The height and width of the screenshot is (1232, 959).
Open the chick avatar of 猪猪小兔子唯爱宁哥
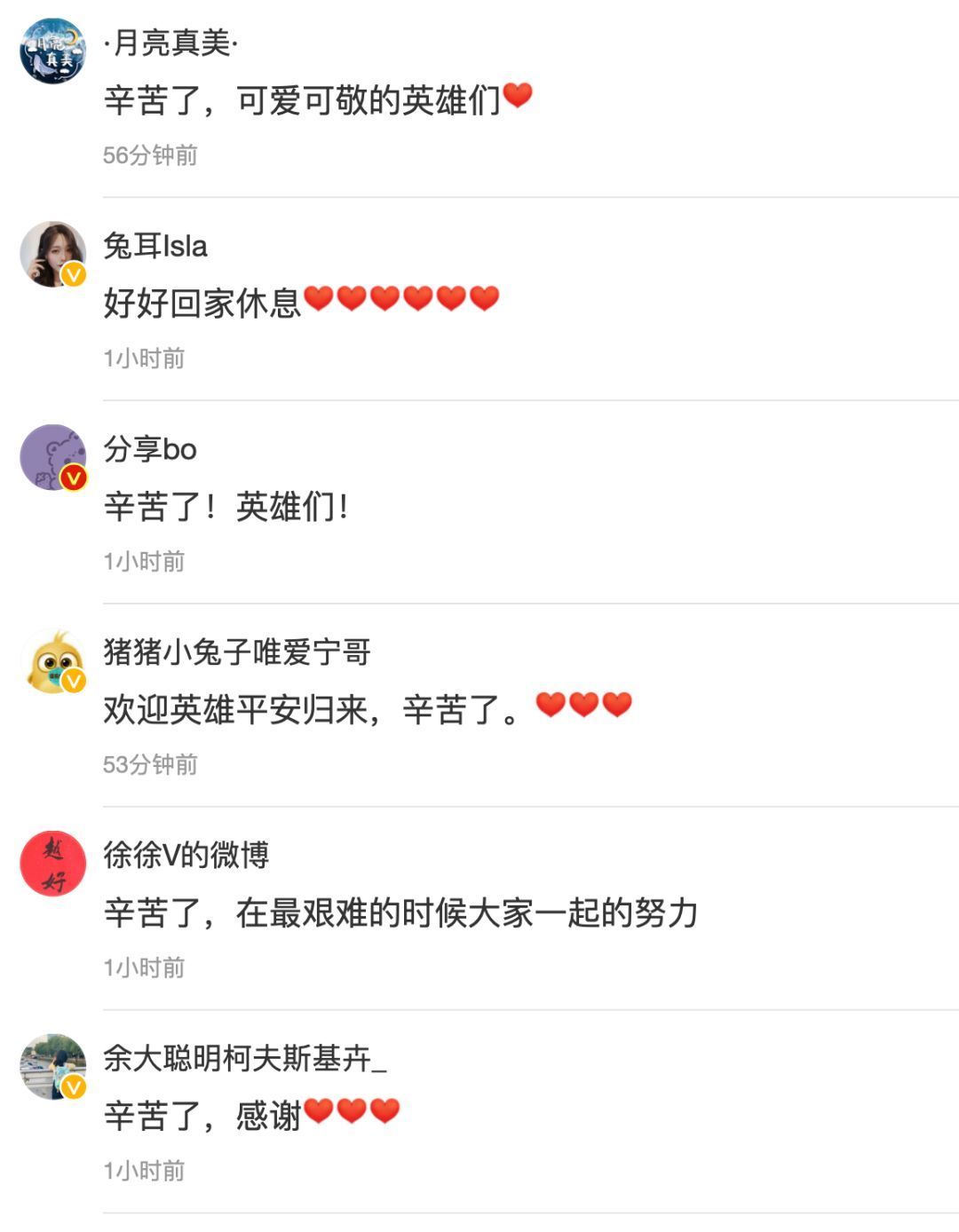[x=53, y=660]
